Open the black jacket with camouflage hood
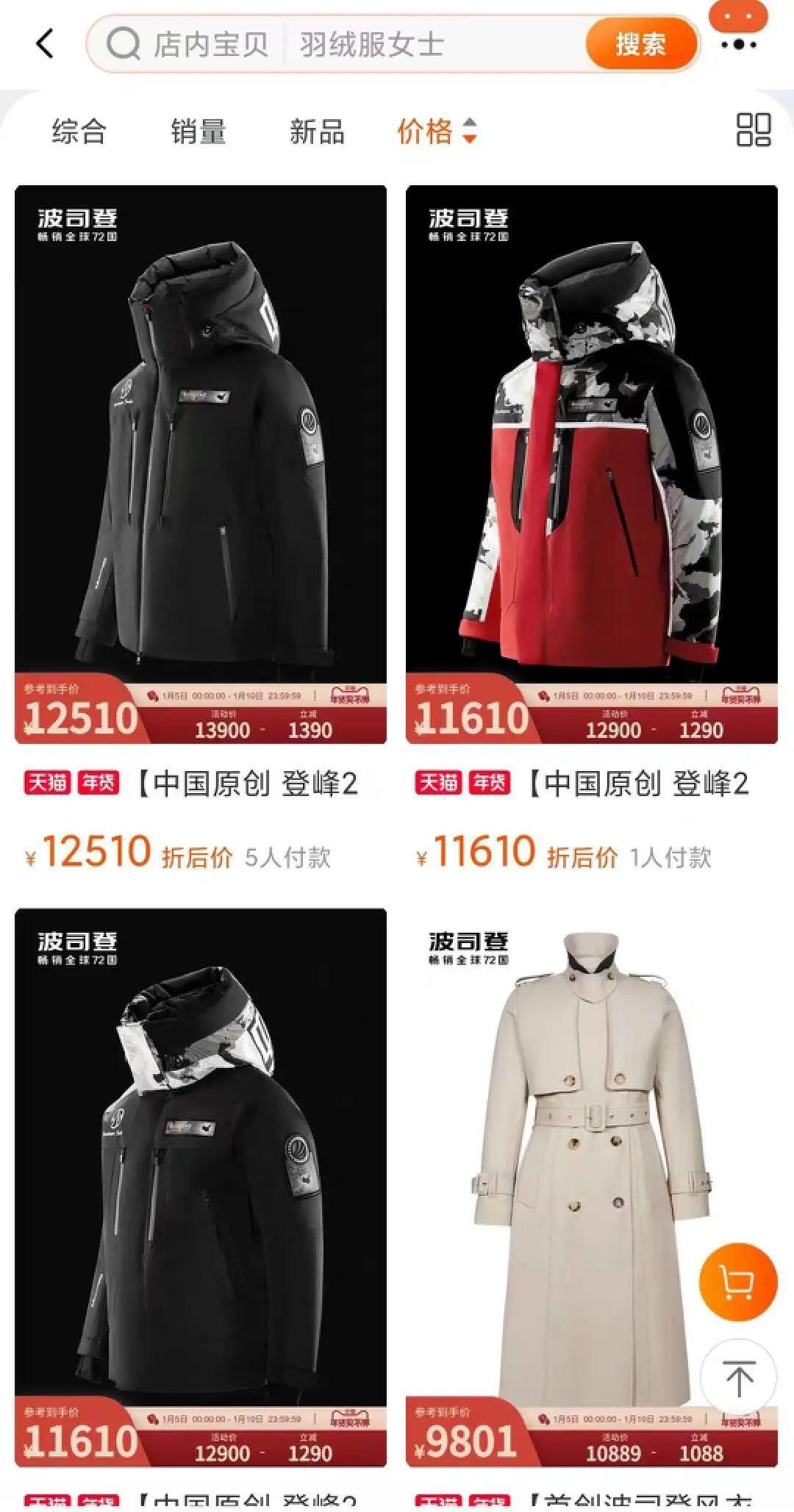The width and height of the screenshot is (794, 1512). [201, 1188]
